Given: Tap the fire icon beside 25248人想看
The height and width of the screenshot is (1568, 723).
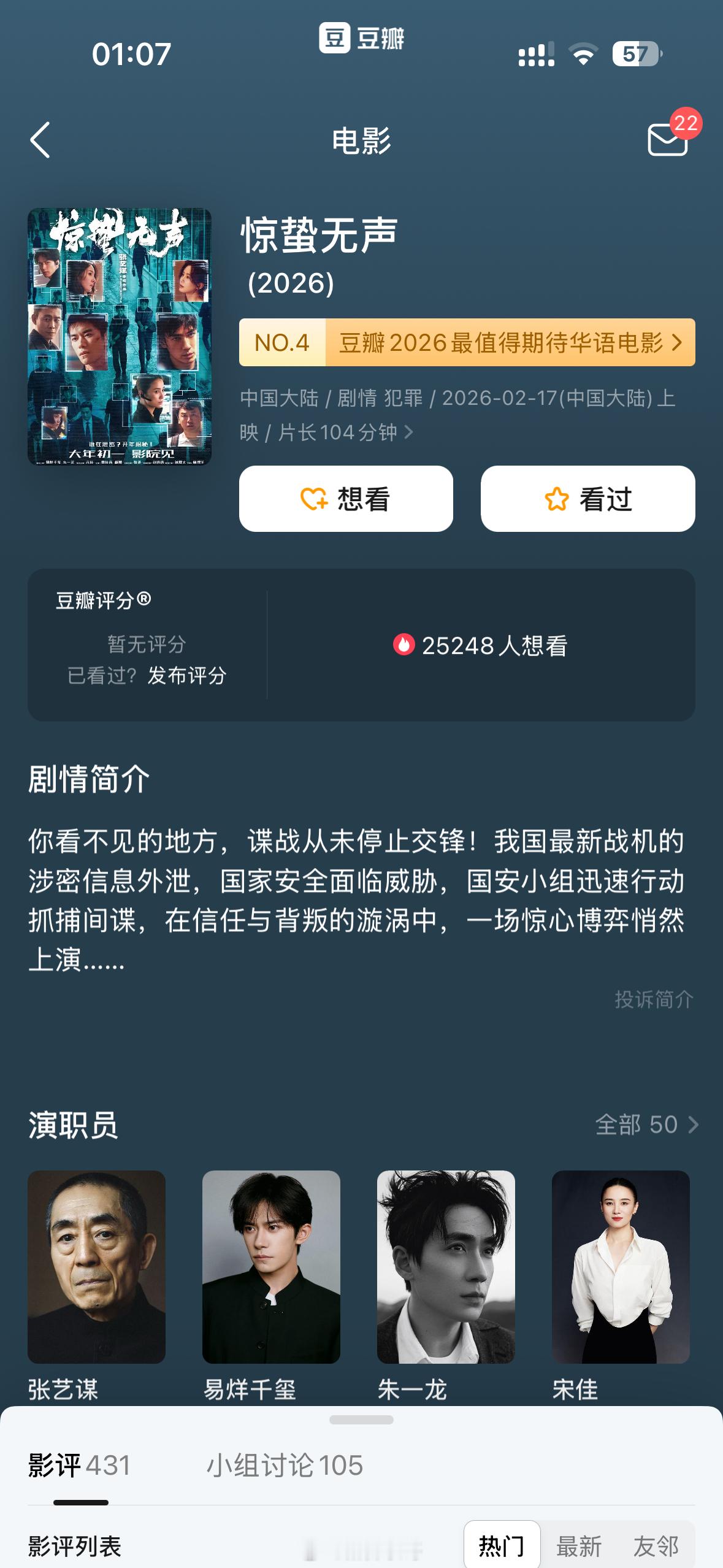Looking at the screenshot, I should pyautogui.click(x=405, y=645).
